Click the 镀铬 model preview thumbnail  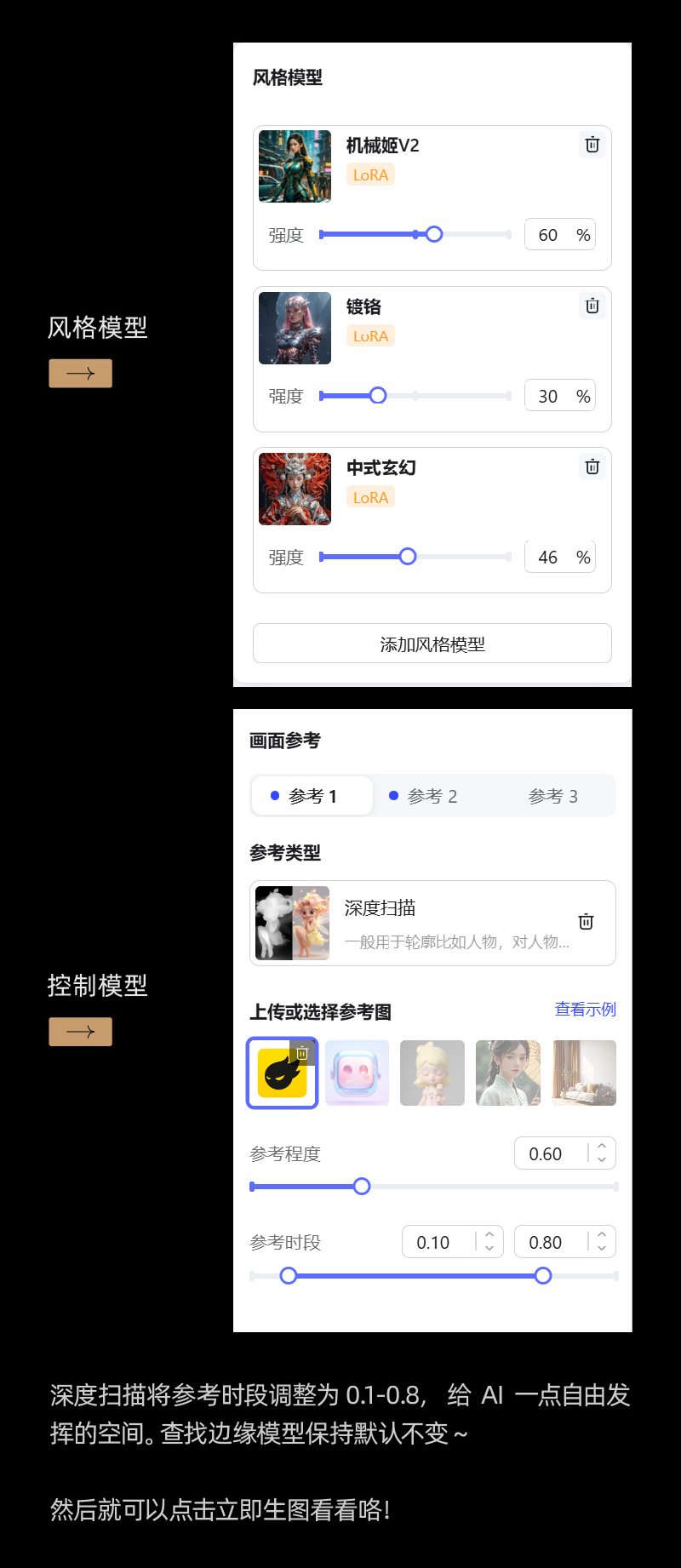(295, 328)
